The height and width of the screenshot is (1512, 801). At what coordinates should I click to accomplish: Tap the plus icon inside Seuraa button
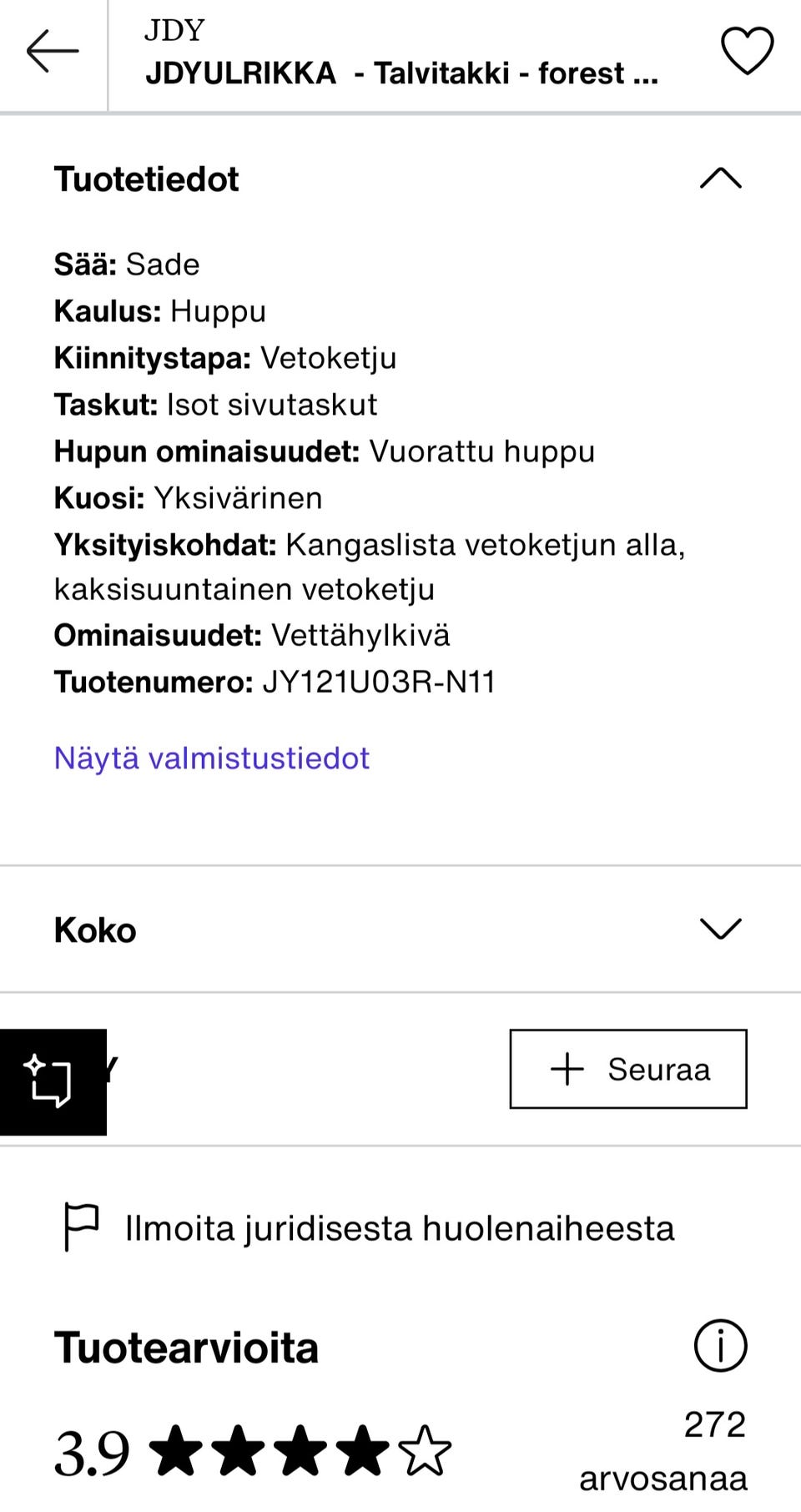tap(566, 1069)
